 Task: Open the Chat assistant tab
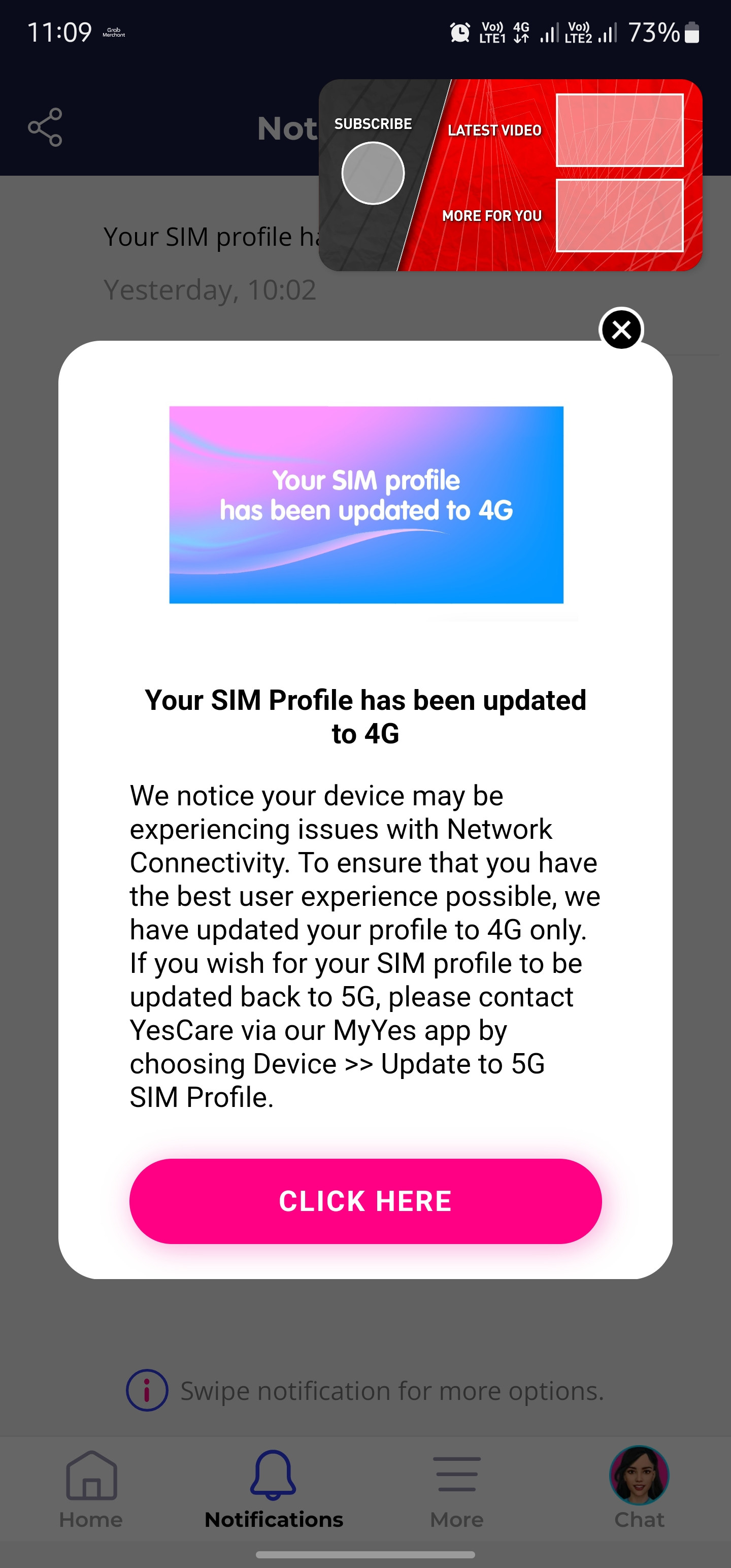click(x=639, y=1488)
